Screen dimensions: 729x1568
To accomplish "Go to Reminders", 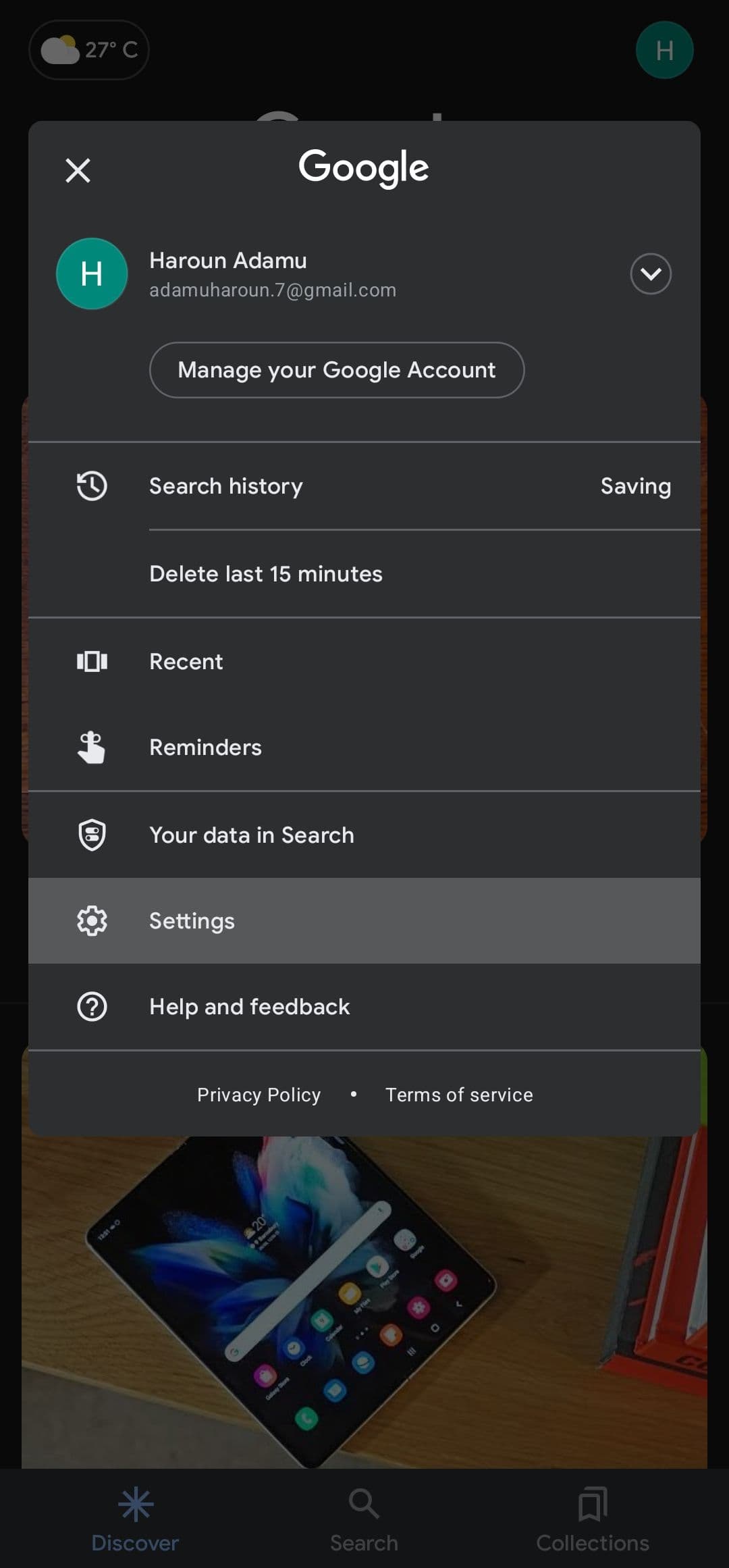I will click(205, 748).
